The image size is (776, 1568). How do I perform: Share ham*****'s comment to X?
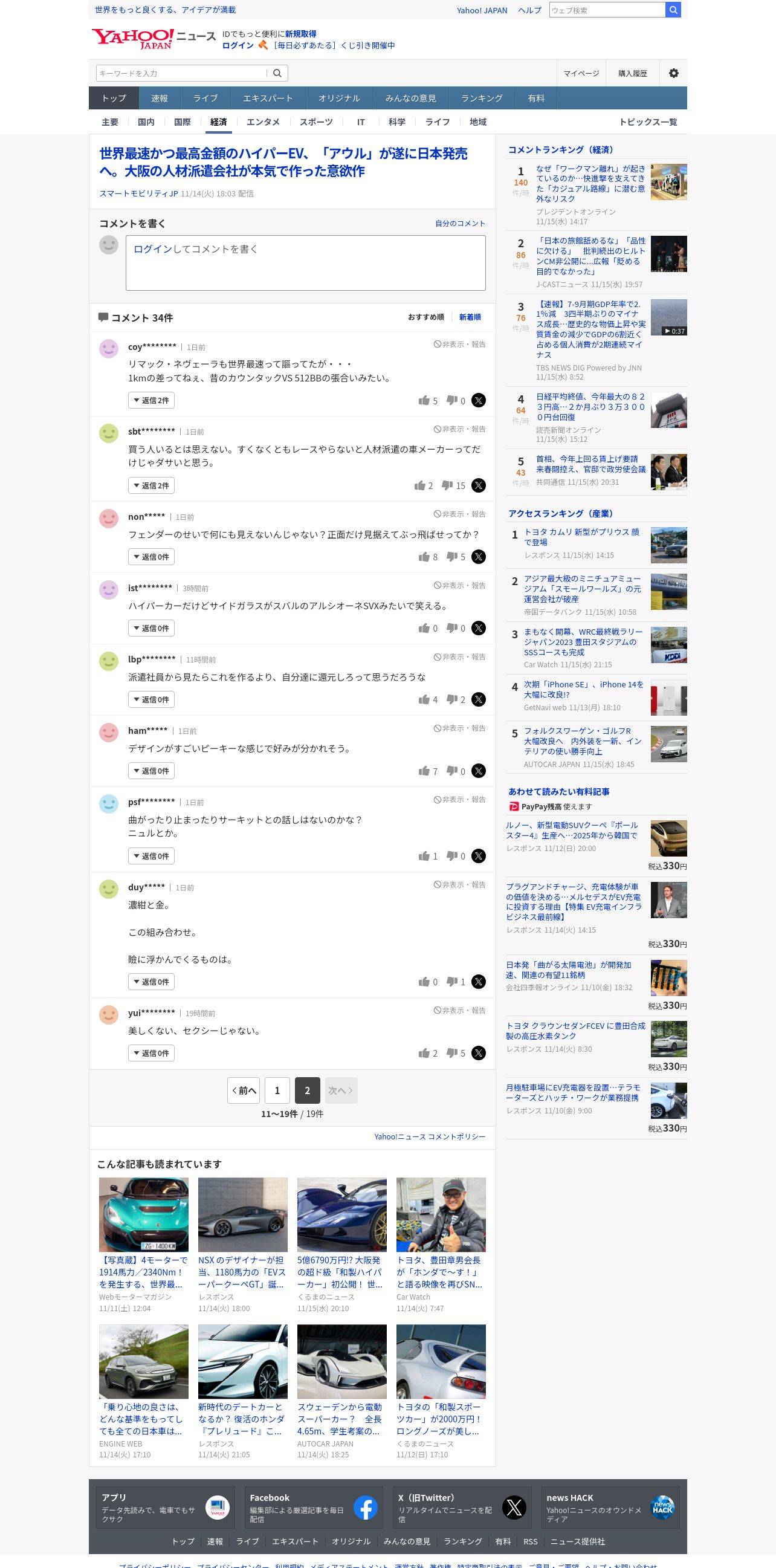pos(479,771)
